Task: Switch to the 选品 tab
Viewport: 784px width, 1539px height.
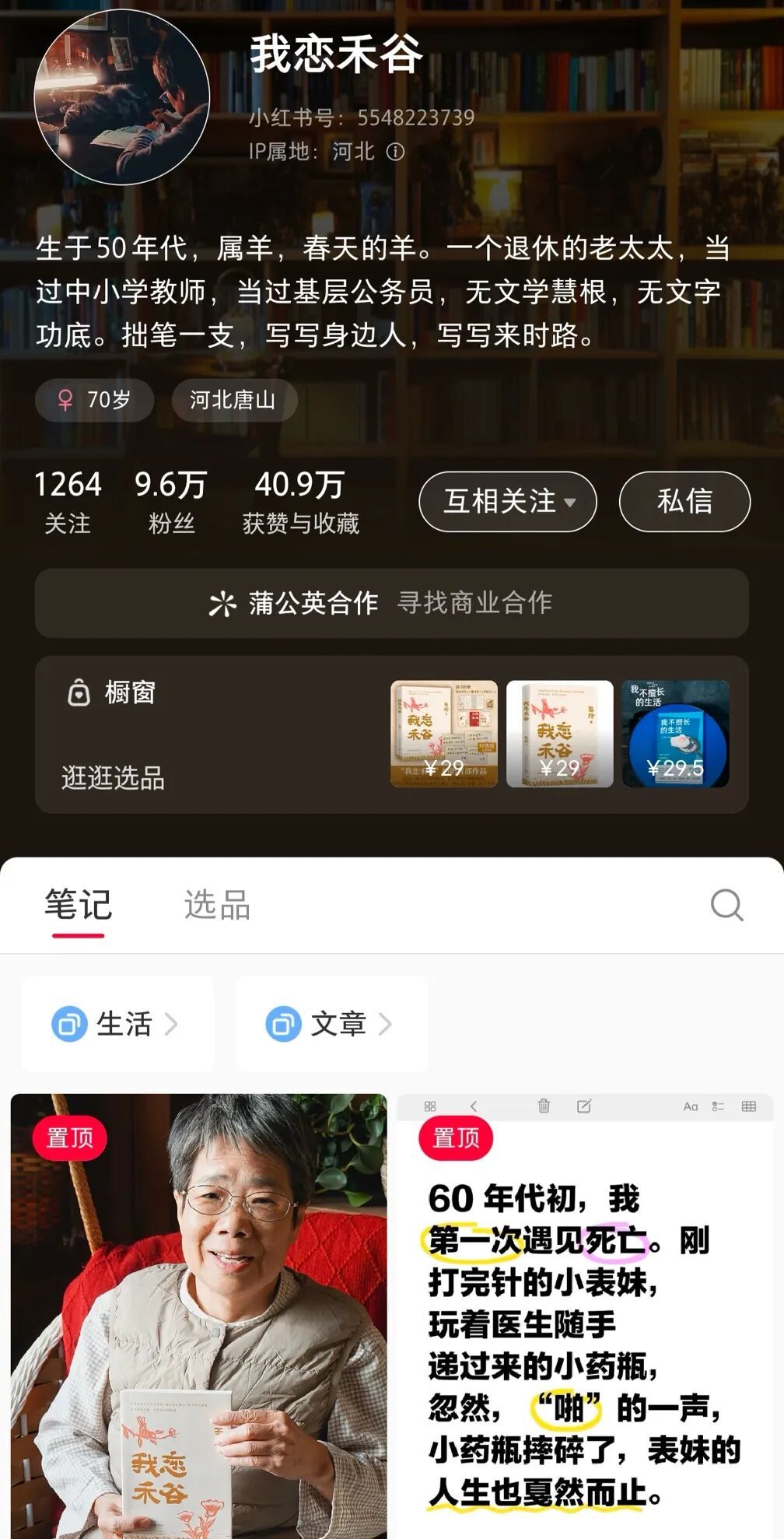Action: coord(215,905)
